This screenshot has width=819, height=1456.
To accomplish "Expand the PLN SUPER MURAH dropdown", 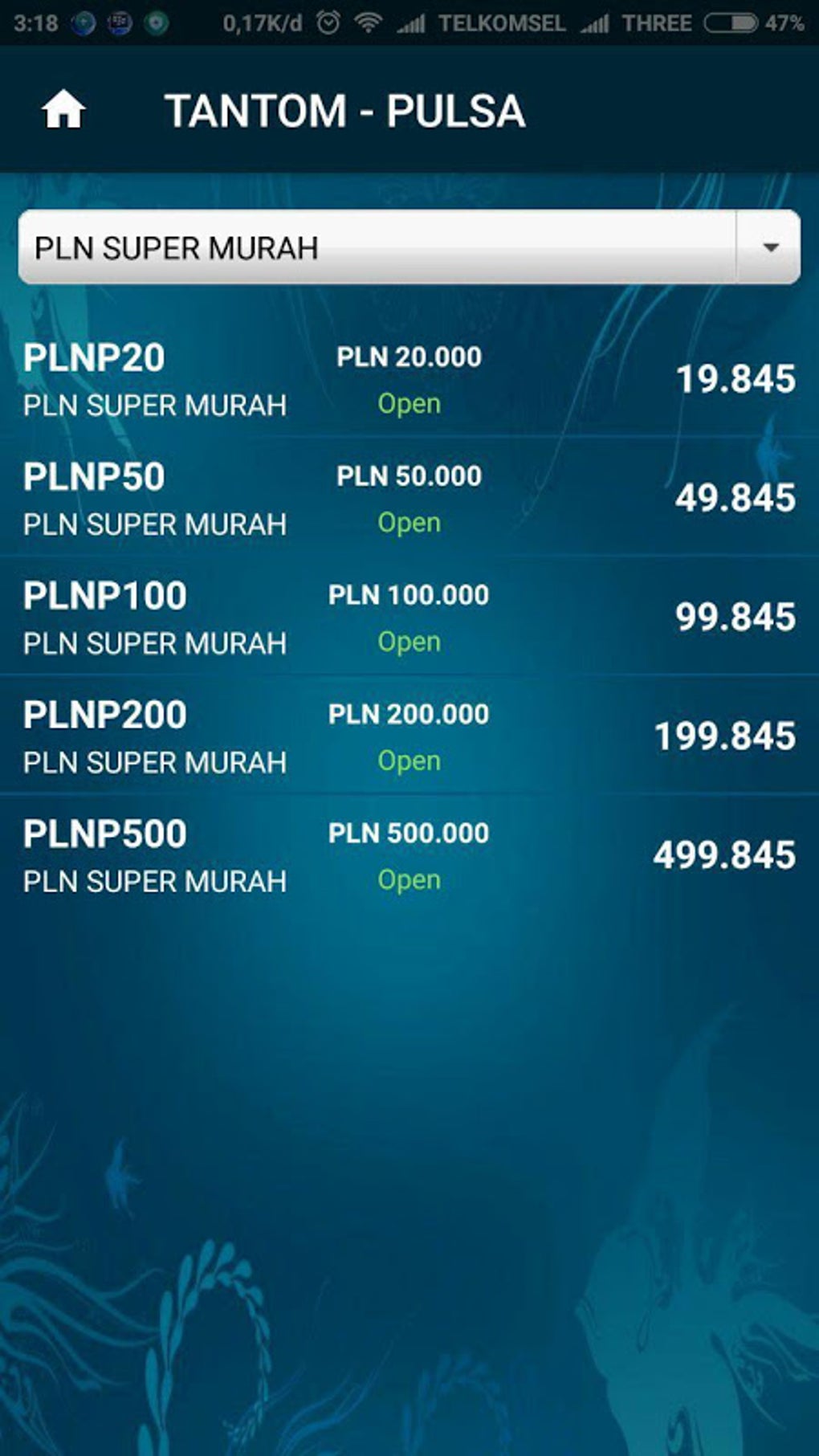I will 409,247.
